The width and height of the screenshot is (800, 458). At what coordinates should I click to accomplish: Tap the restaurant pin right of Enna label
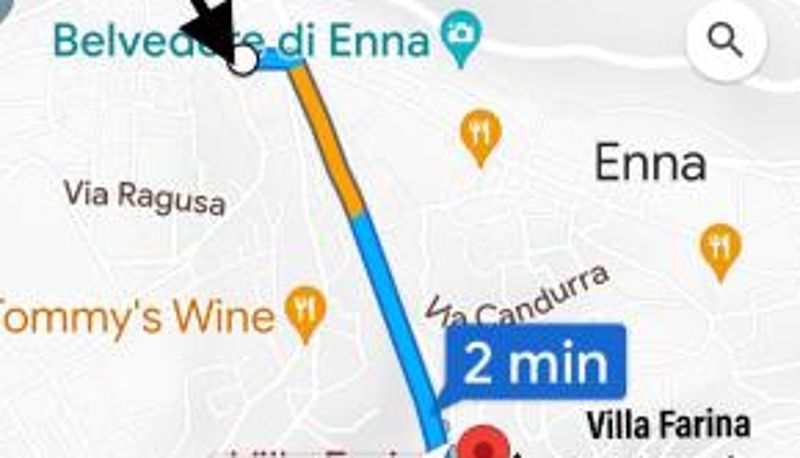click(720, 250)
